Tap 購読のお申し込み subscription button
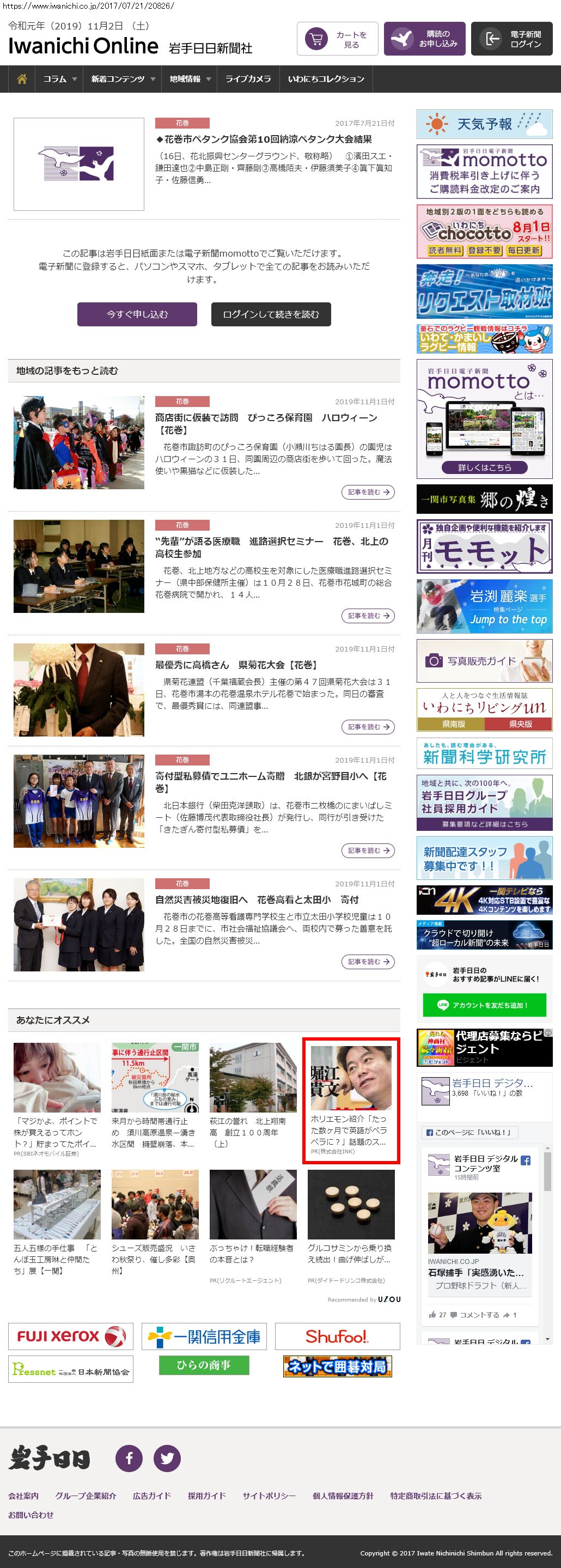This screenshot has width=561, height=1568. coord(425,40)
